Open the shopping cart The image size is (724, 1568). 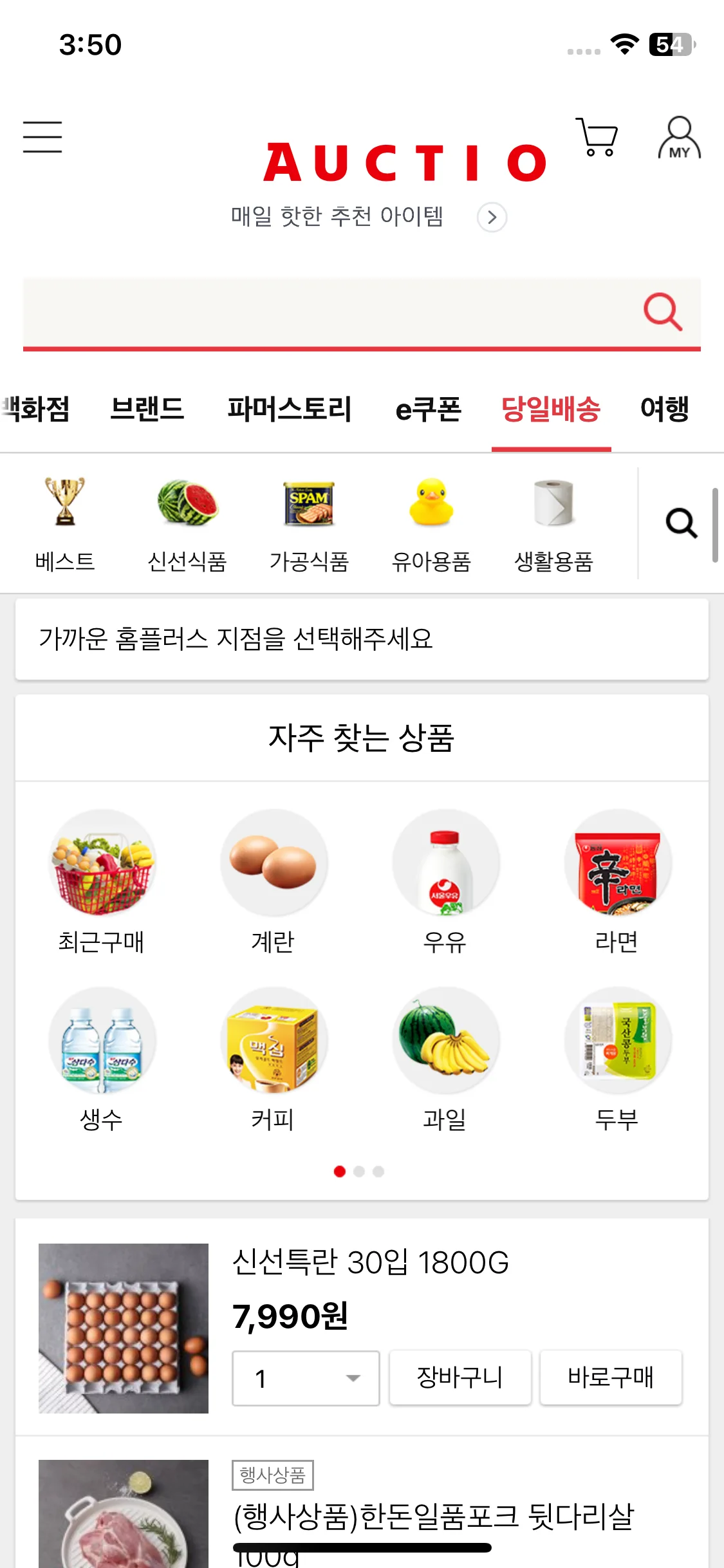click(x=597, y=137)
